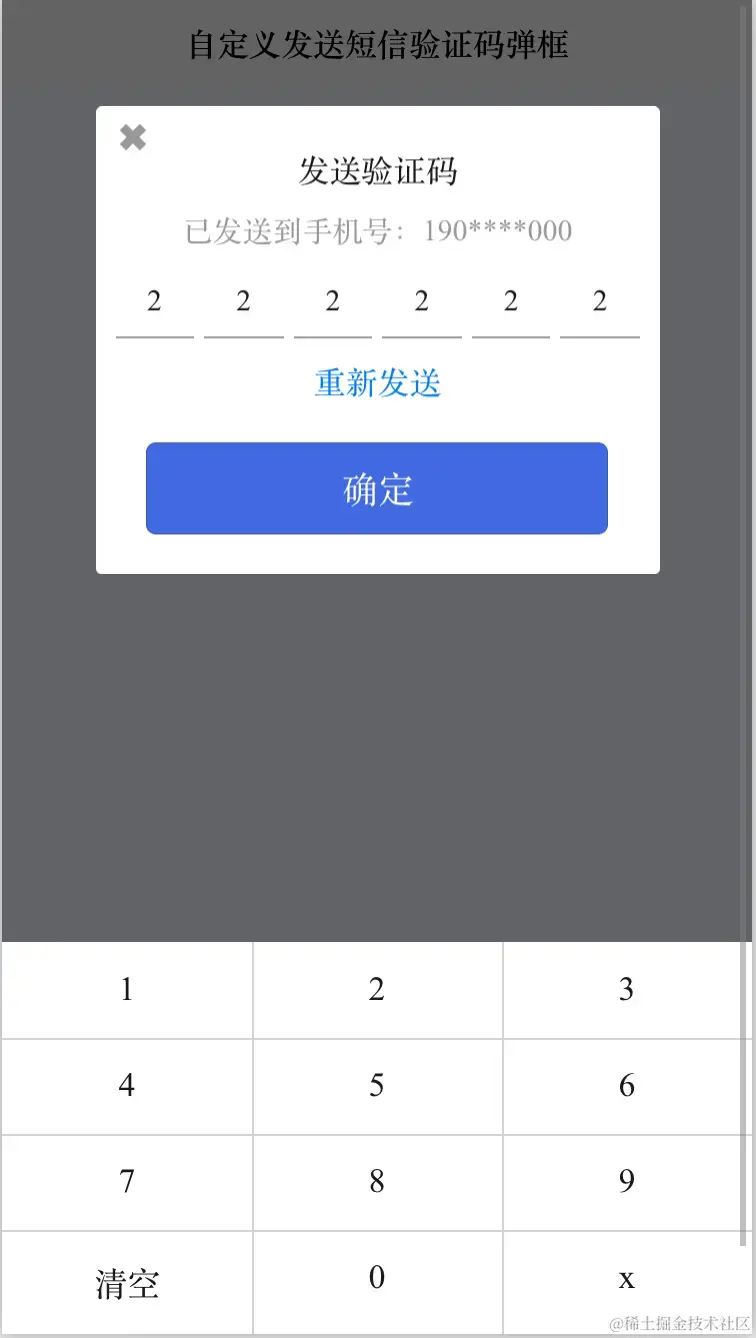Image resolution: width=756 pixels, height=1338 pixels.
Task: Tap the 4 key
Action: [x=127, y=1086]
